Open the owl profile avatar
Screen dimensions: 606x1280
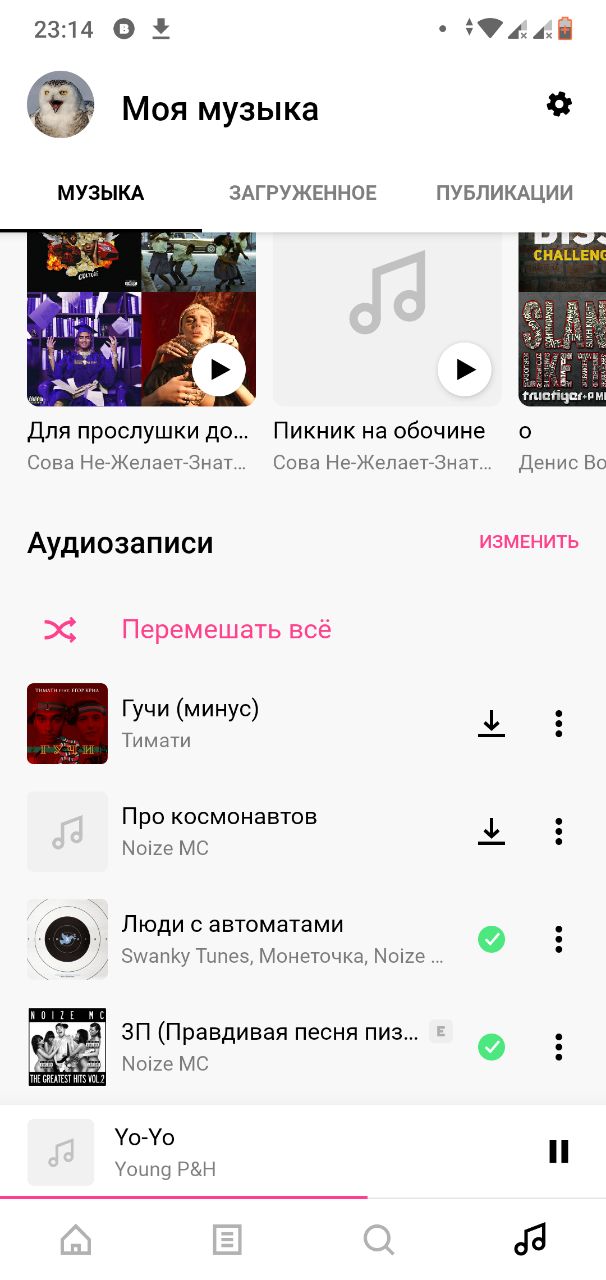60,105
